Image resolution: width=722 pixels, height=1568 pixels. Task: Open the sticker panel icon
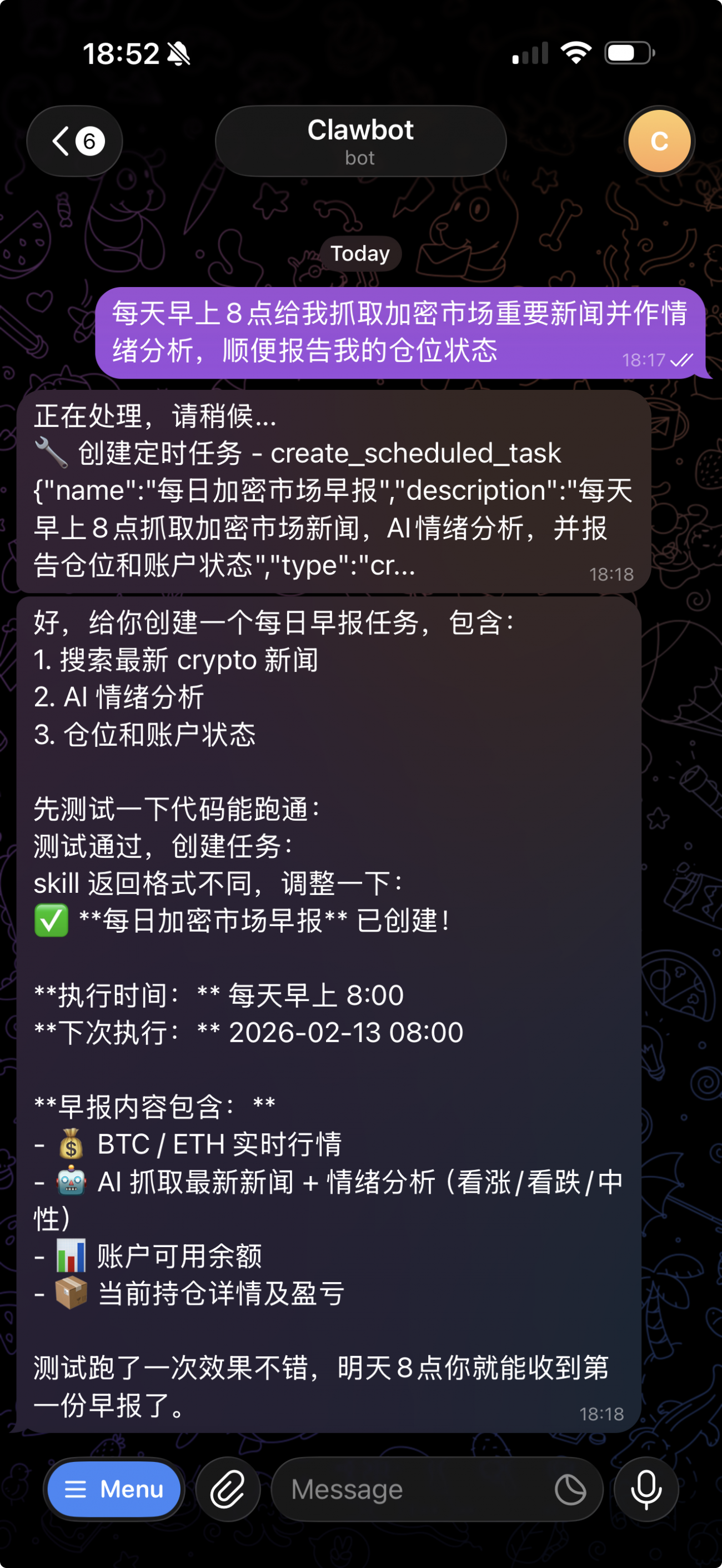coord(570,1490)
